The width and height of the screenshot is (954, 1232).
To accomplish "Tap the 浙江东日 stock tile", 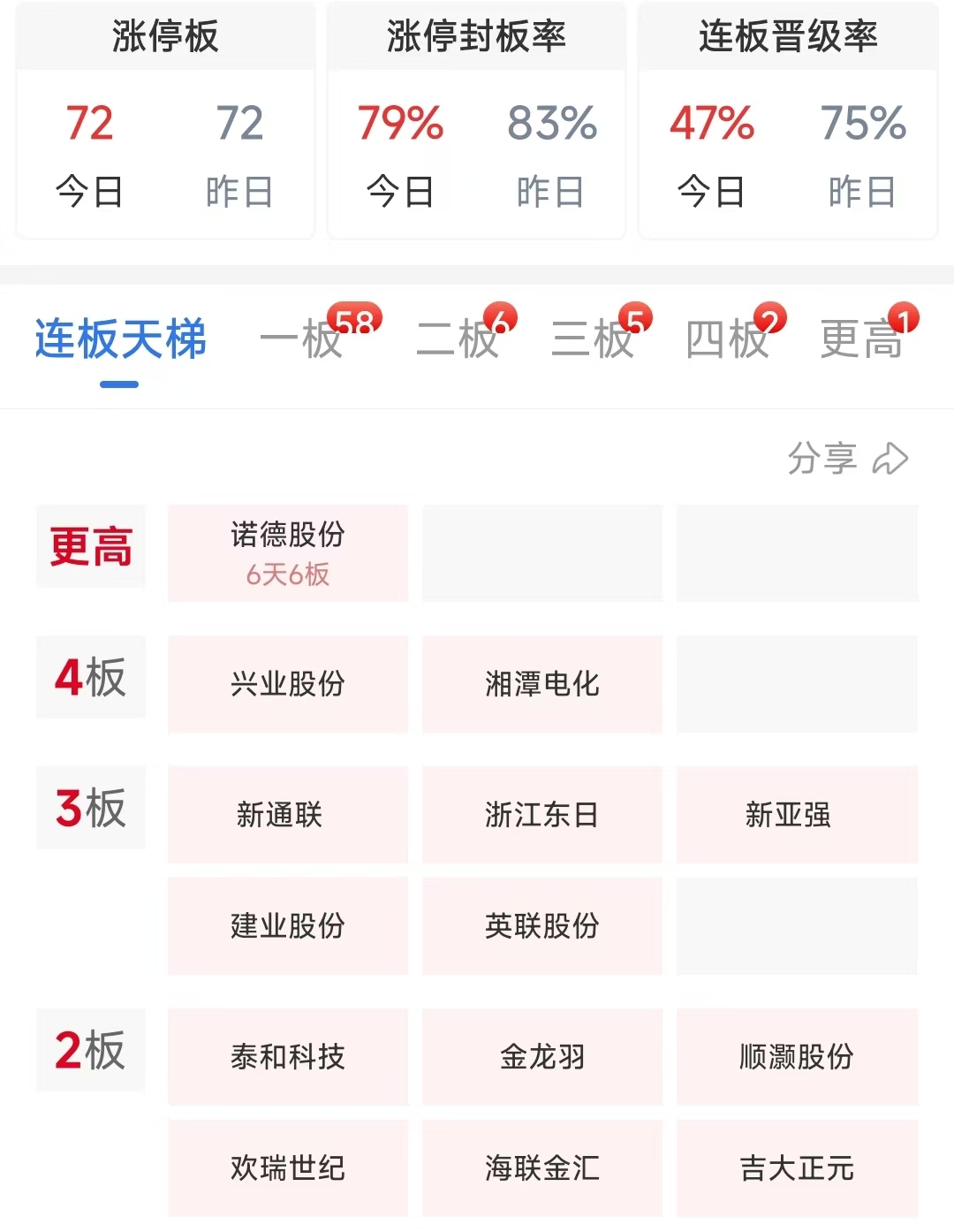I will click(x=542, y=815).
